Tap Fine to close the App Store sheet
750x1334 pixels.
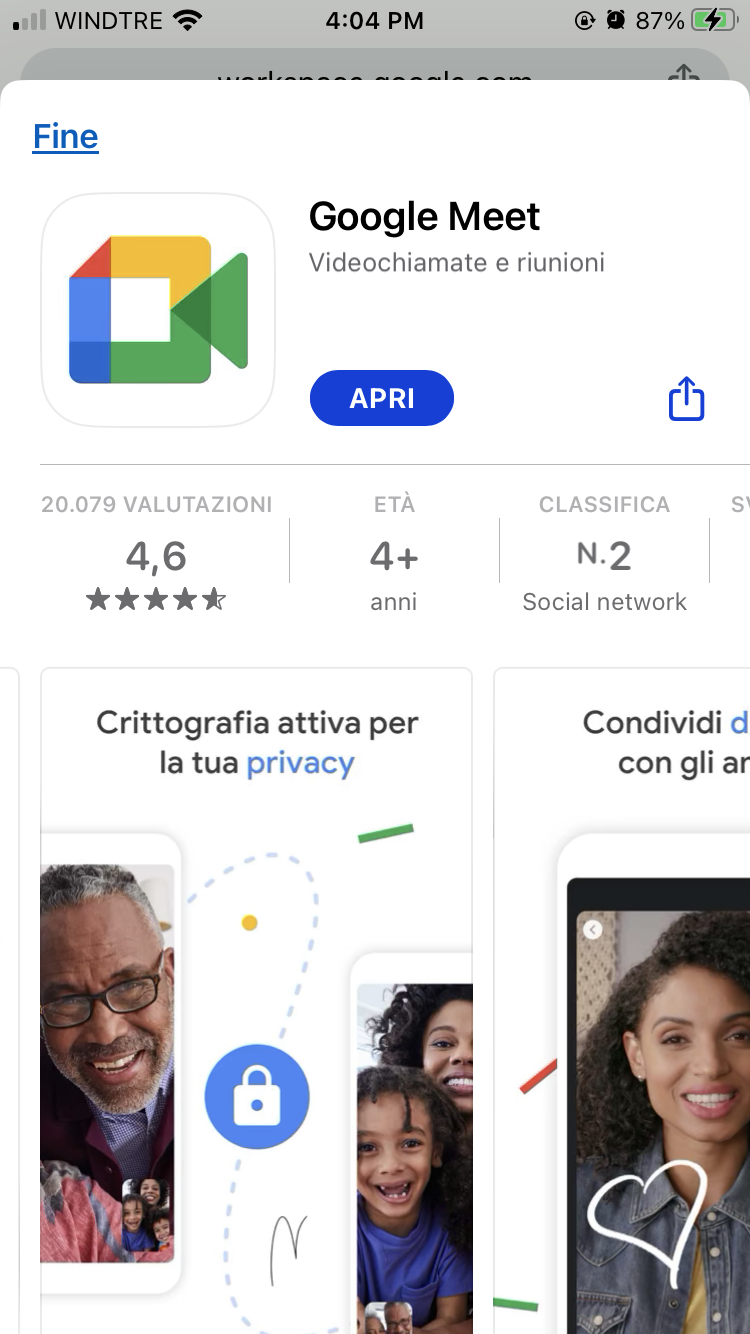pos(66,136)
